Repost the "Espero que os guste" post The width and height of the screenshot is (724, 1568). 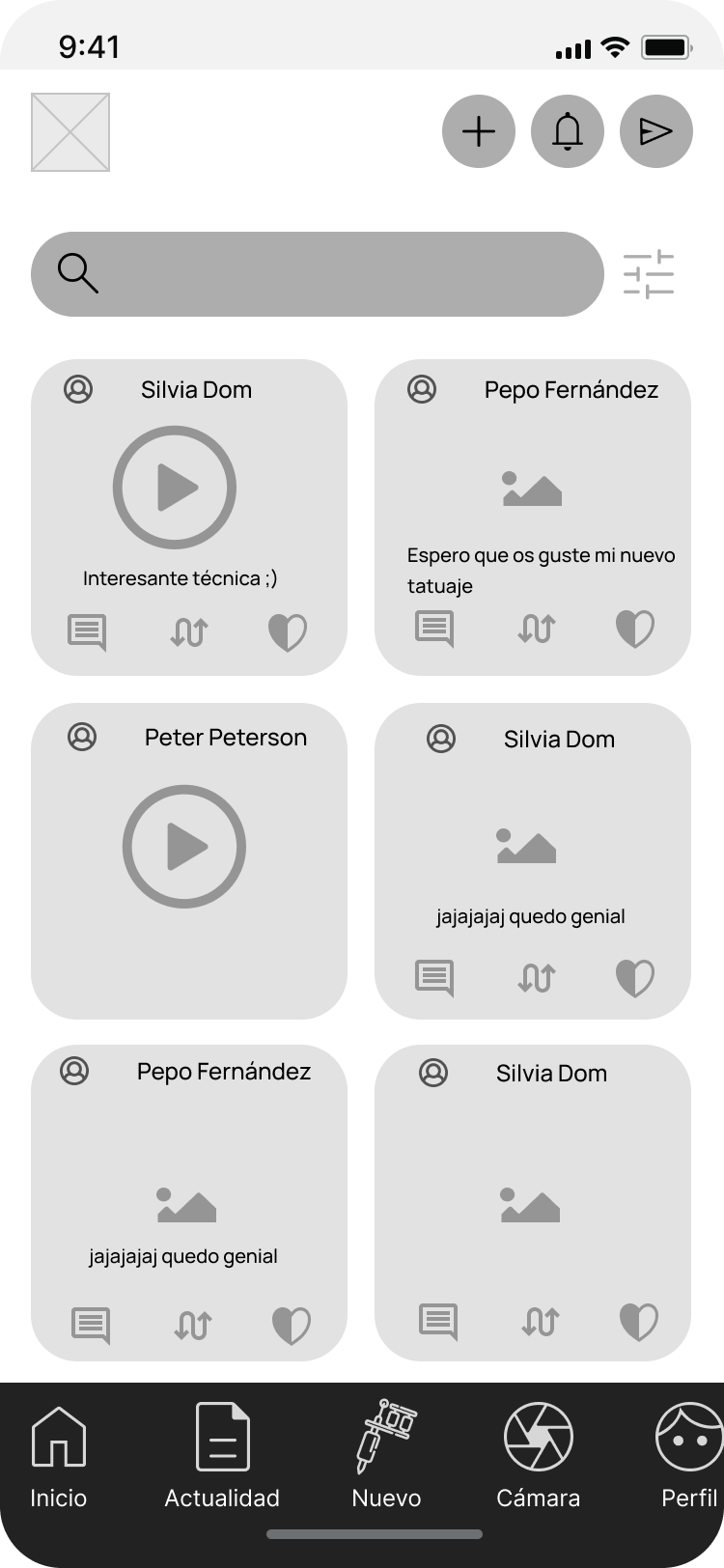pos(537,629)
